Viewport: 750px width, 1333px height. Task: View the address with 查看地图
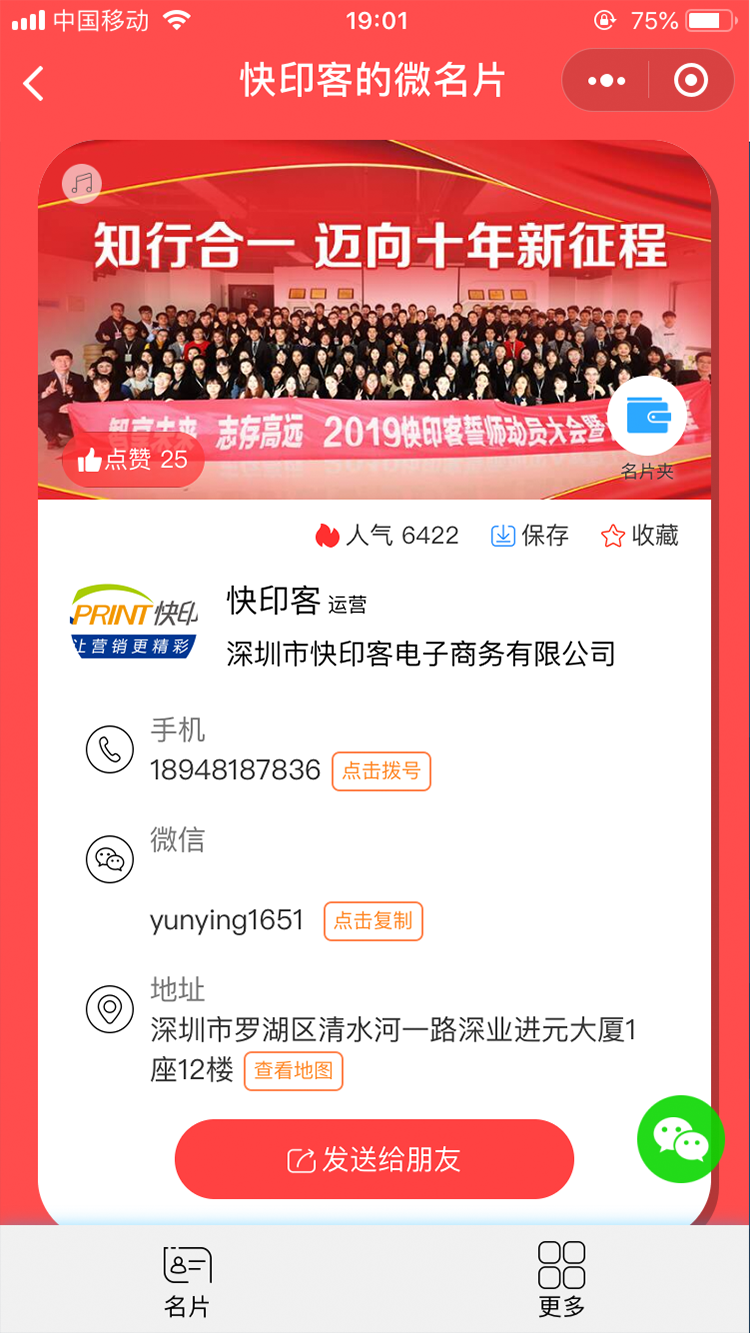tap(293, 1071)
